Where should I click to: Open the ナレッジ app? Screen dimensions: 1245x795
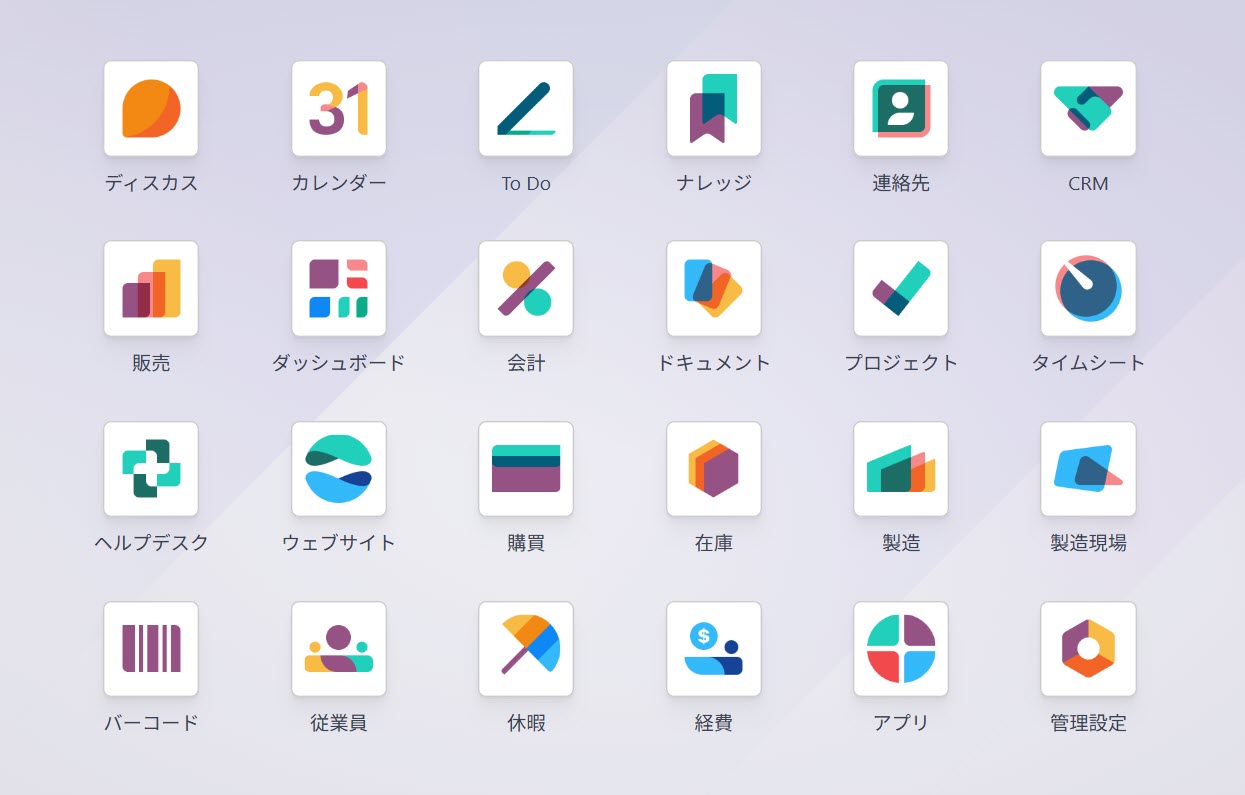pyautogui.click(x=713, y=109)
